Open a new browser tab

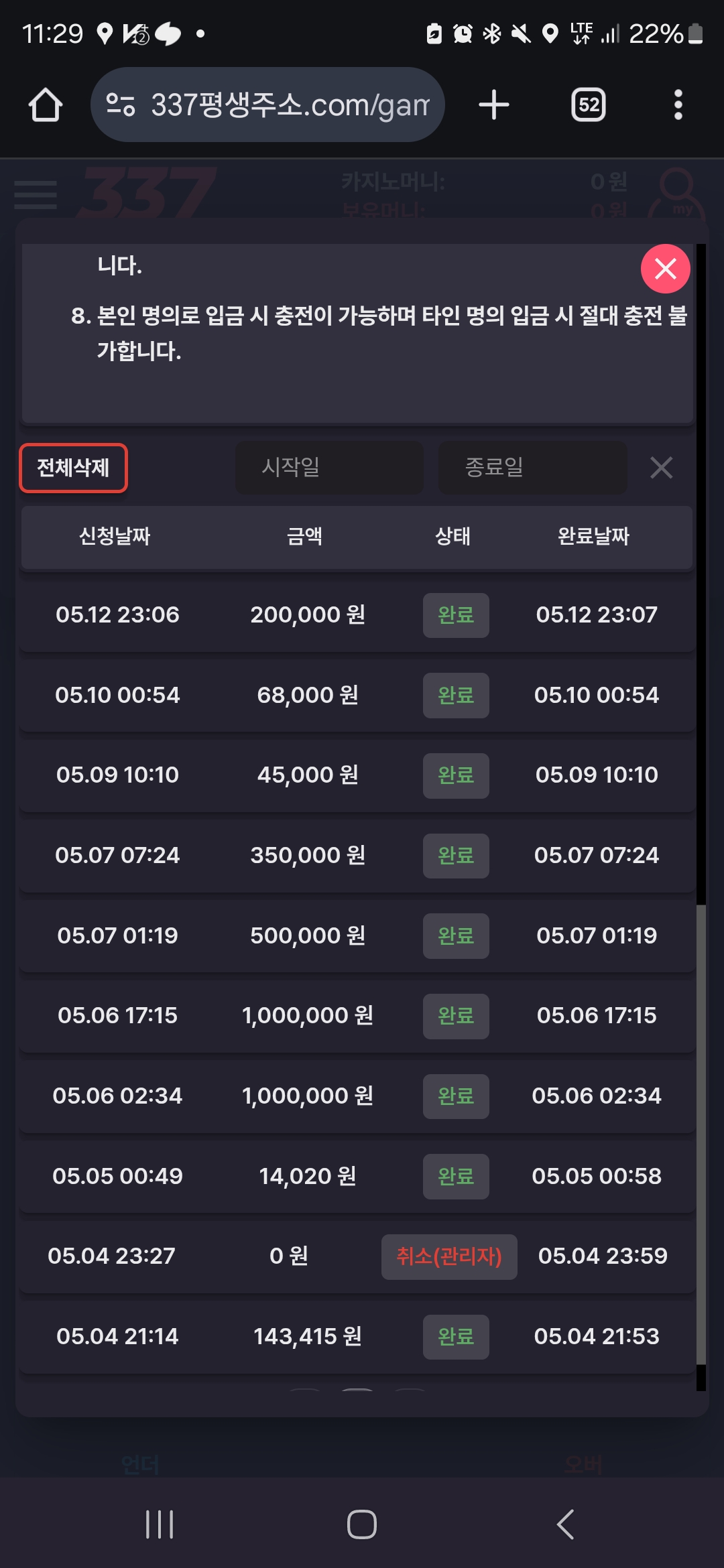(x=494, y=105)
